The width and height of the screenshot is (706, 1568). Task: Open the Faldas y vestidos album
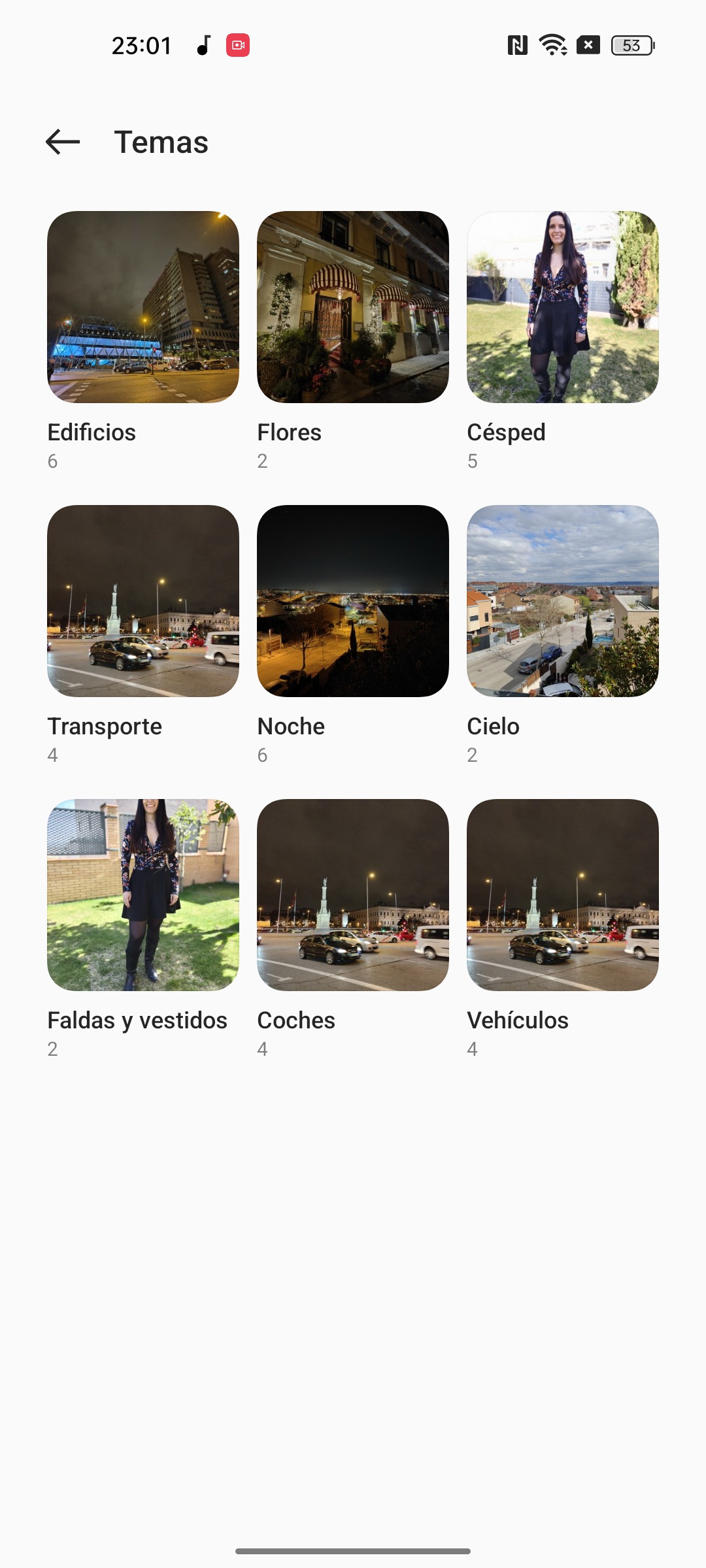(x=143, y=895)
